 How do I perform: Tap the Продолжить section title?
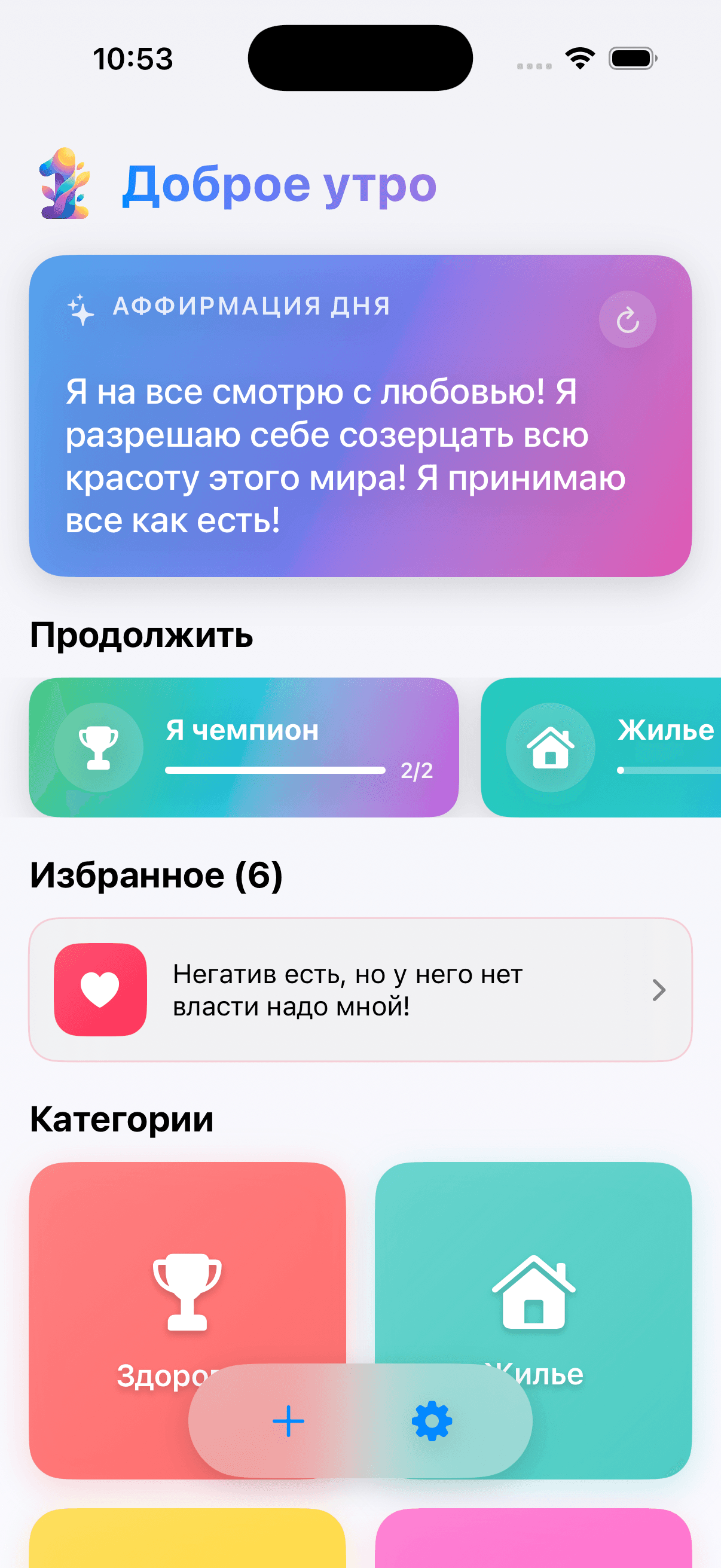point(141,637)
